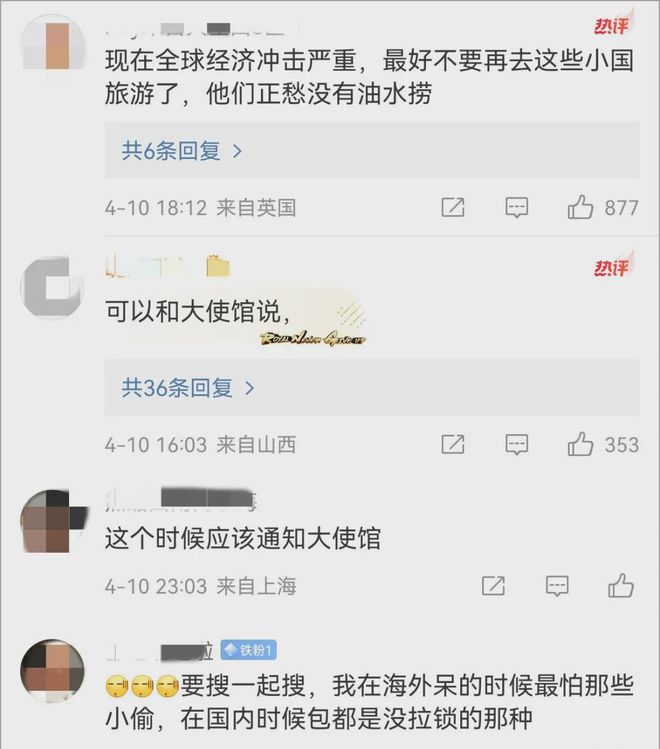Repost the 4-10 18:12 comment

coord(453,208)
